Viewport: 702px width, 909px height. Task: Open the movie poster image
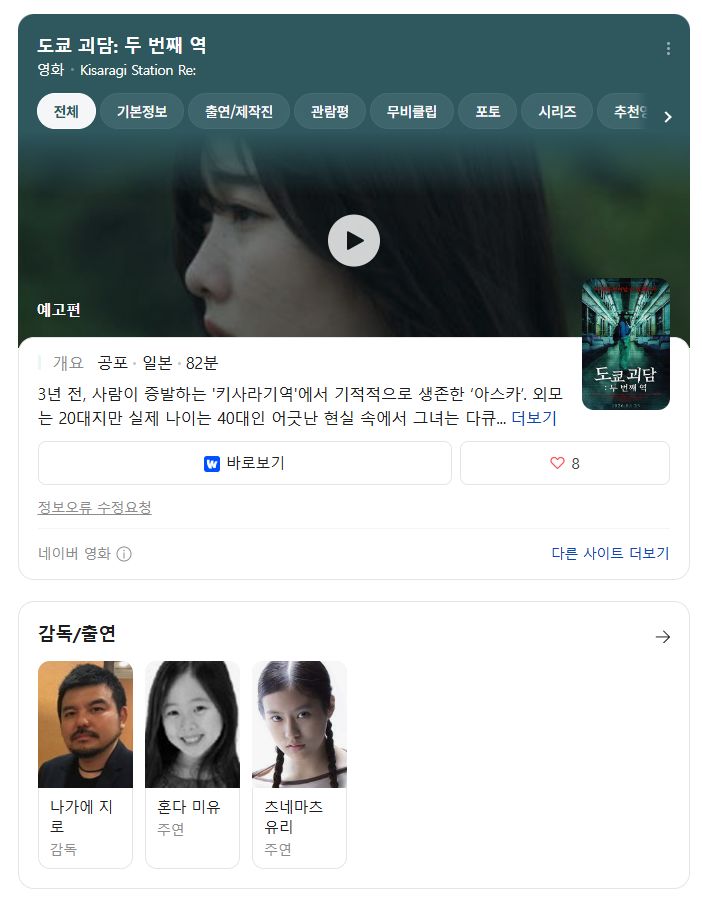625,344
